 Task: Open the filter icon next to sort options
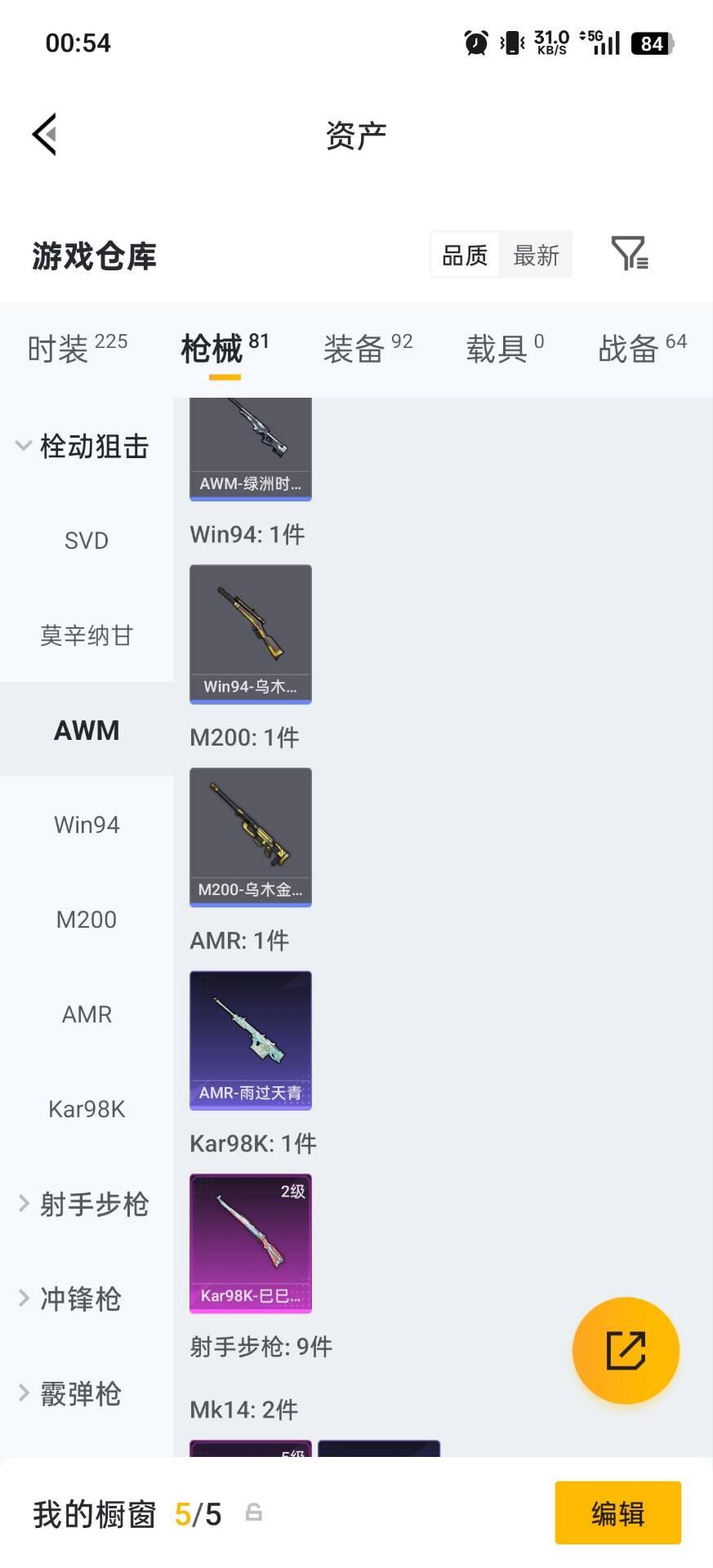click(629, 254)
